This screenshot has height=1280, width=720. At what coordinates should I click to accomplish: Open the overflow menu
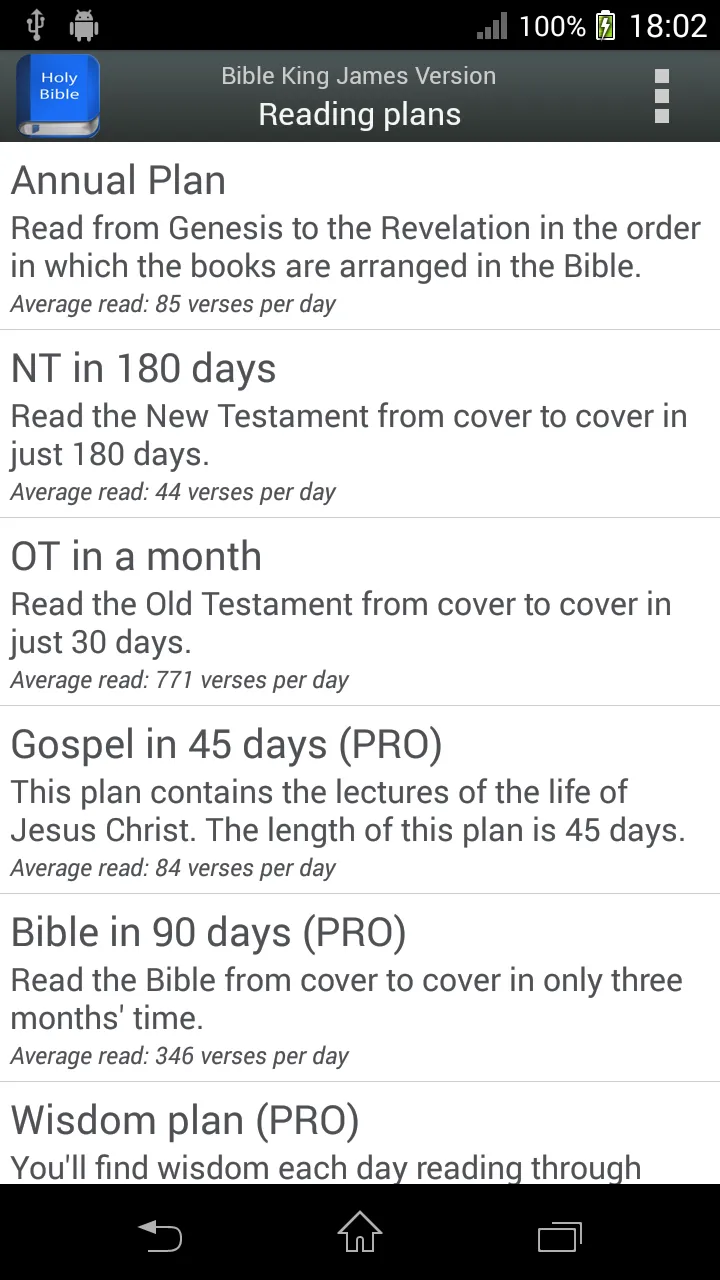(x=661, y=96)
